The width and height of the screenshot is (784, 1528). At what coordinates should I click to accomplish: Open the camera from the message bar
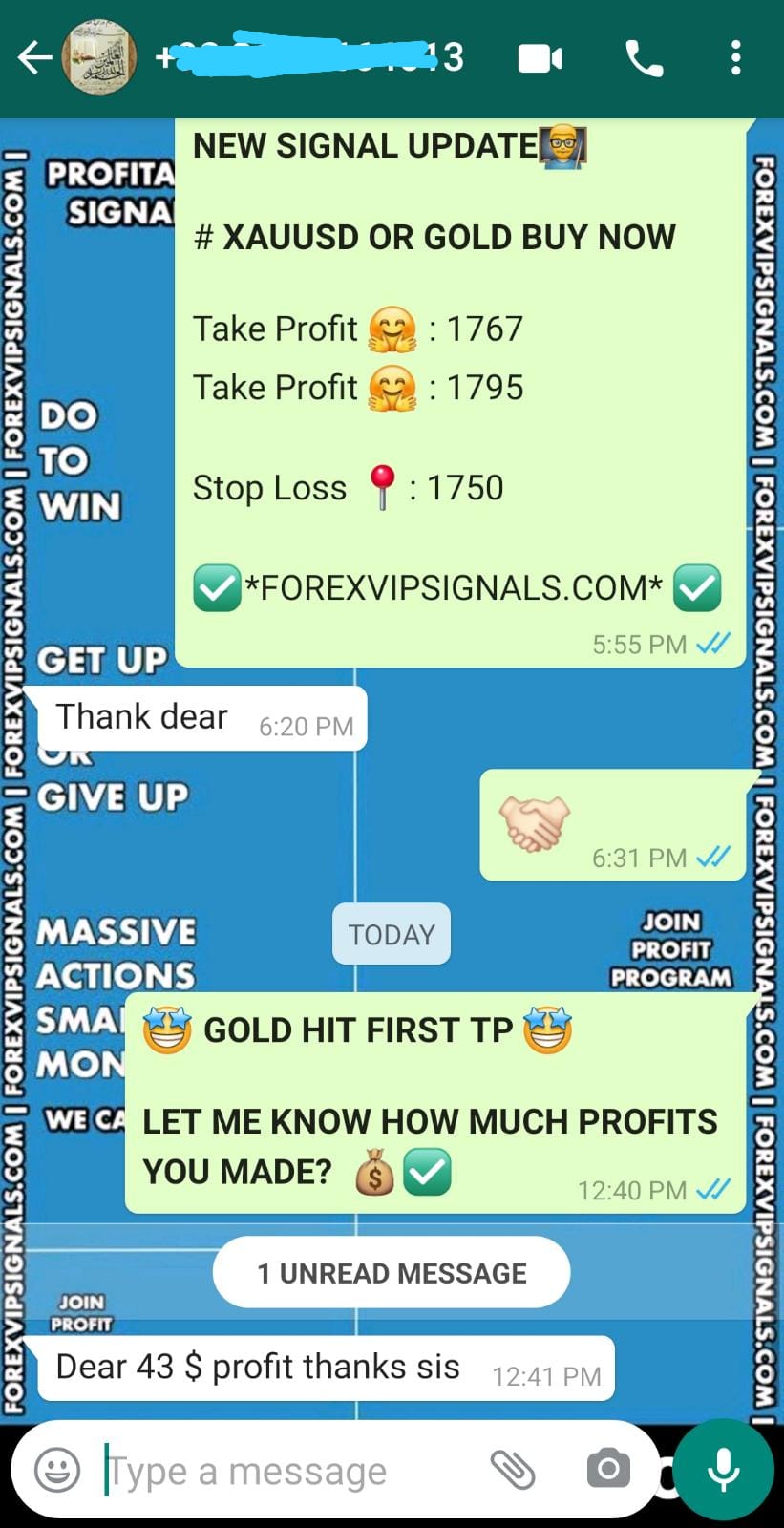click(608, 1470)
